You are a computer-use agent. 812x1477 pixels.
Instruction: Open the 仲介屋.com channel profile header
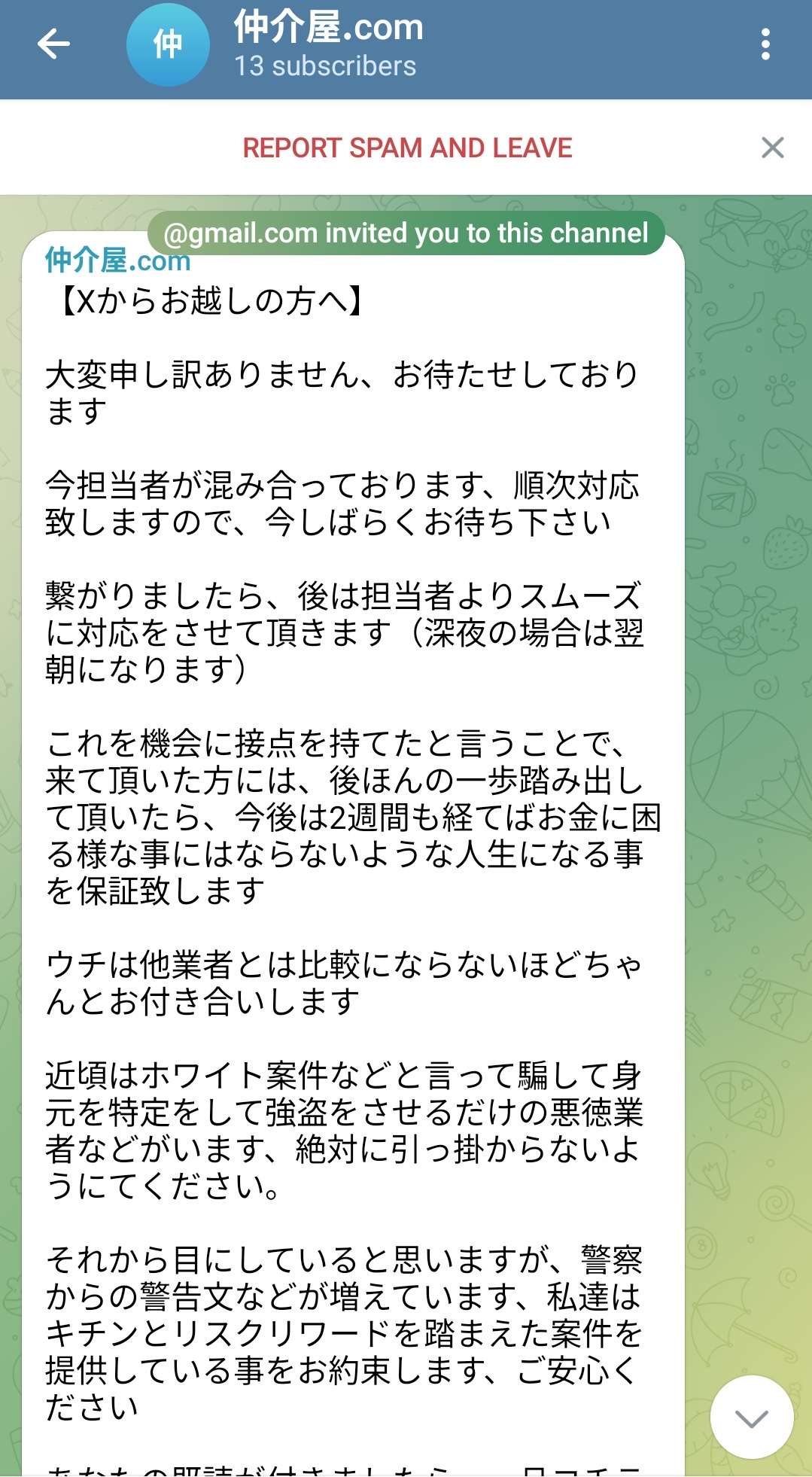point(329,44)
